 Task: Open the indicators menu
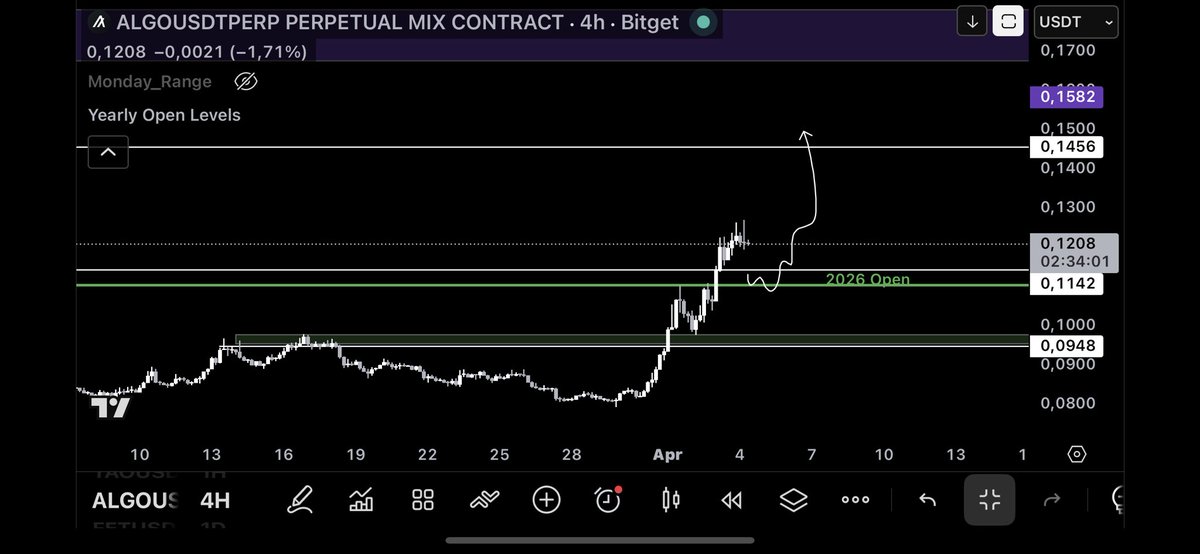tap(360, 500)
